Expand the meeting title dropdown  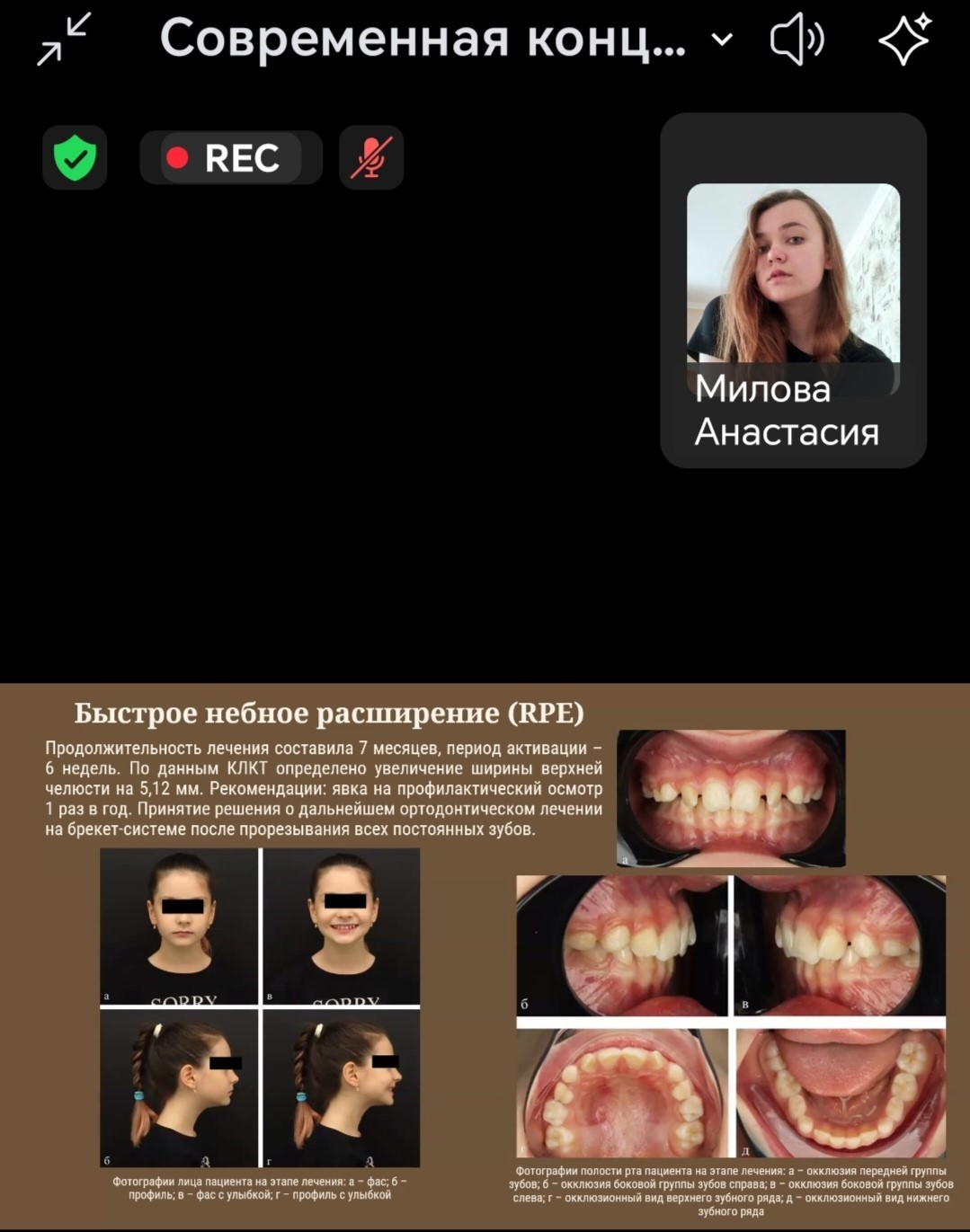click(721, 40)
